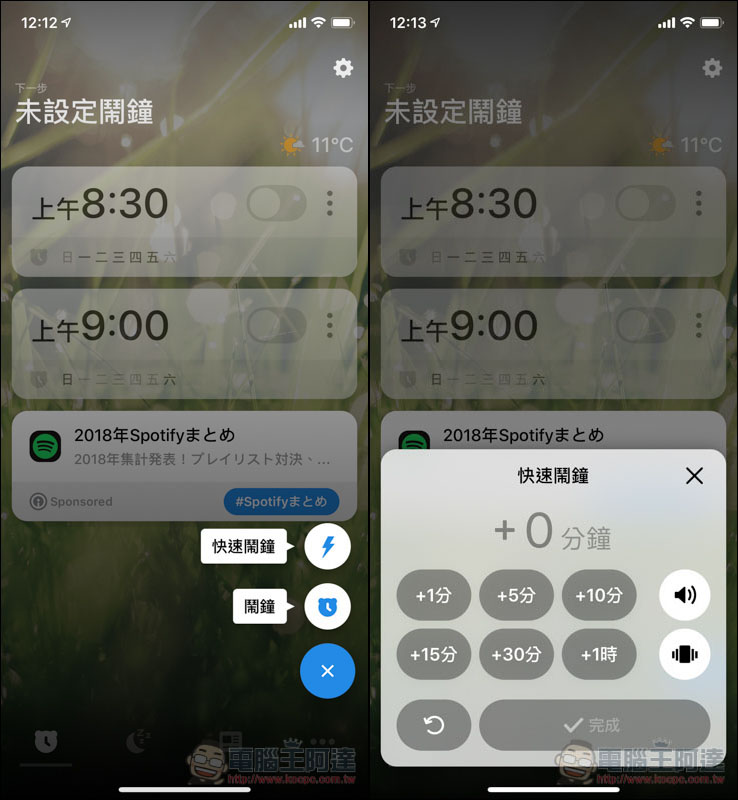The height and width of the screenshot is (800, 738).
Task: Add +30分 to the quick alarm
Action: click(516, 655)
